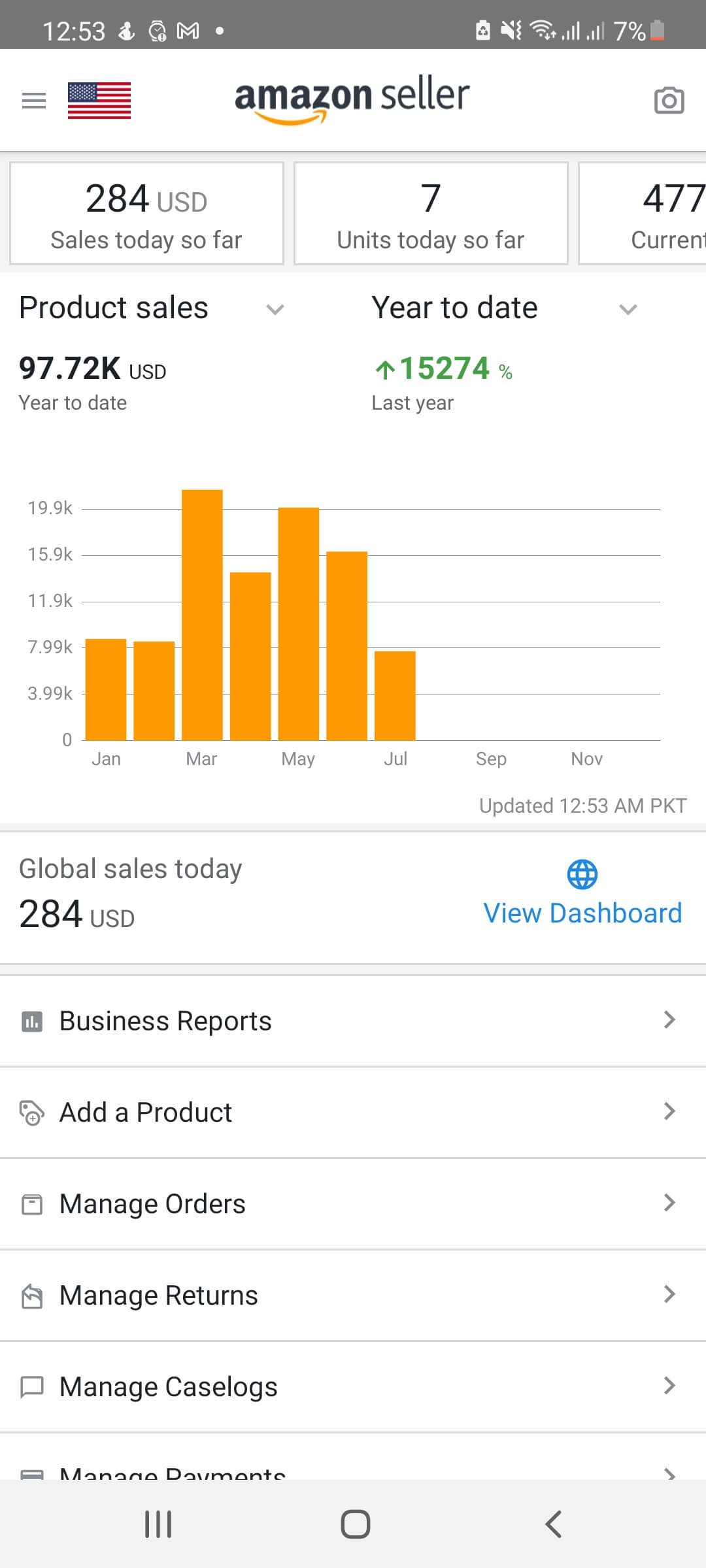Expand the Product sales dropdown
This screenshot has height=1568, width=706.
pyautogui.click(x=152, y=308)
